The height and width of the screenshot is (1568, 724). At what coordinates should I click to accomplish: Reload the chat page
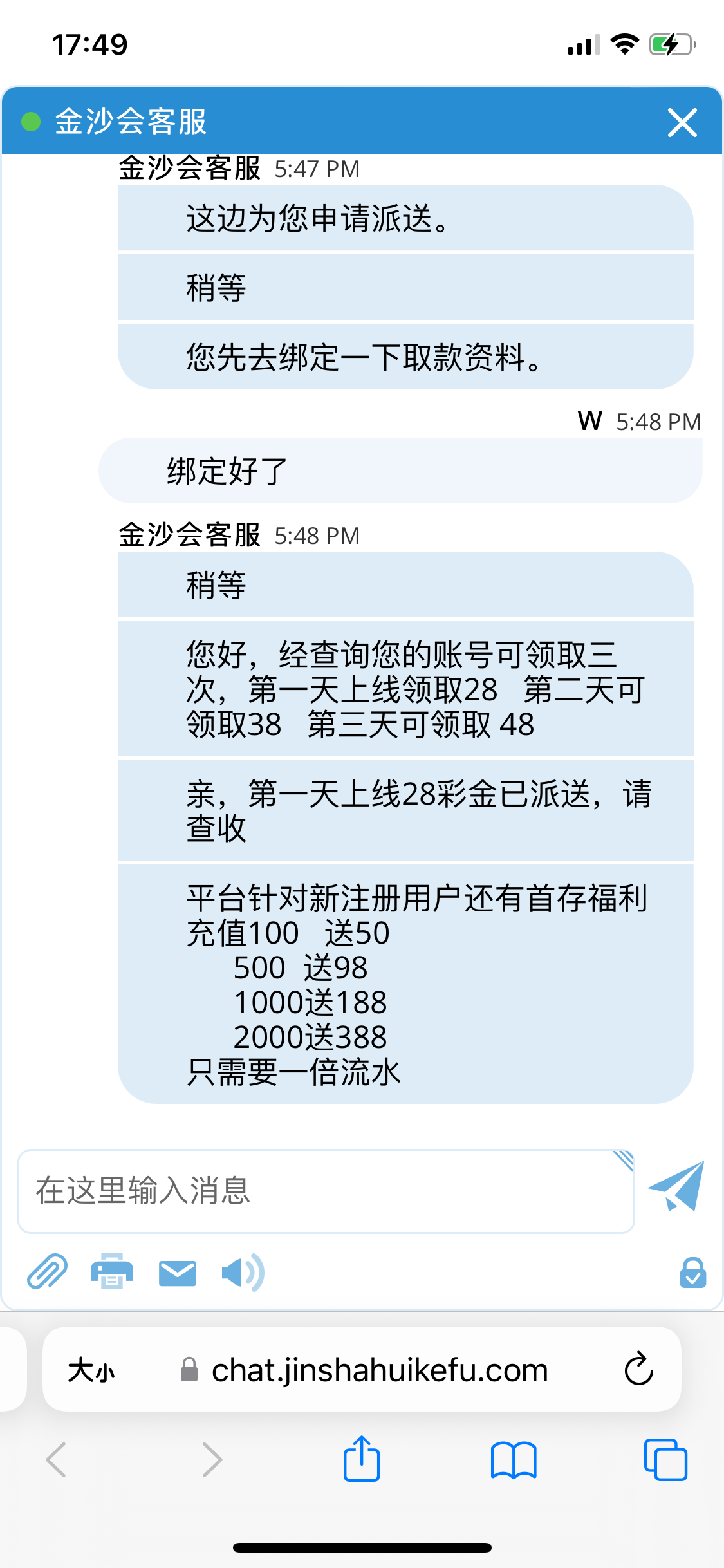(637, 1368)
